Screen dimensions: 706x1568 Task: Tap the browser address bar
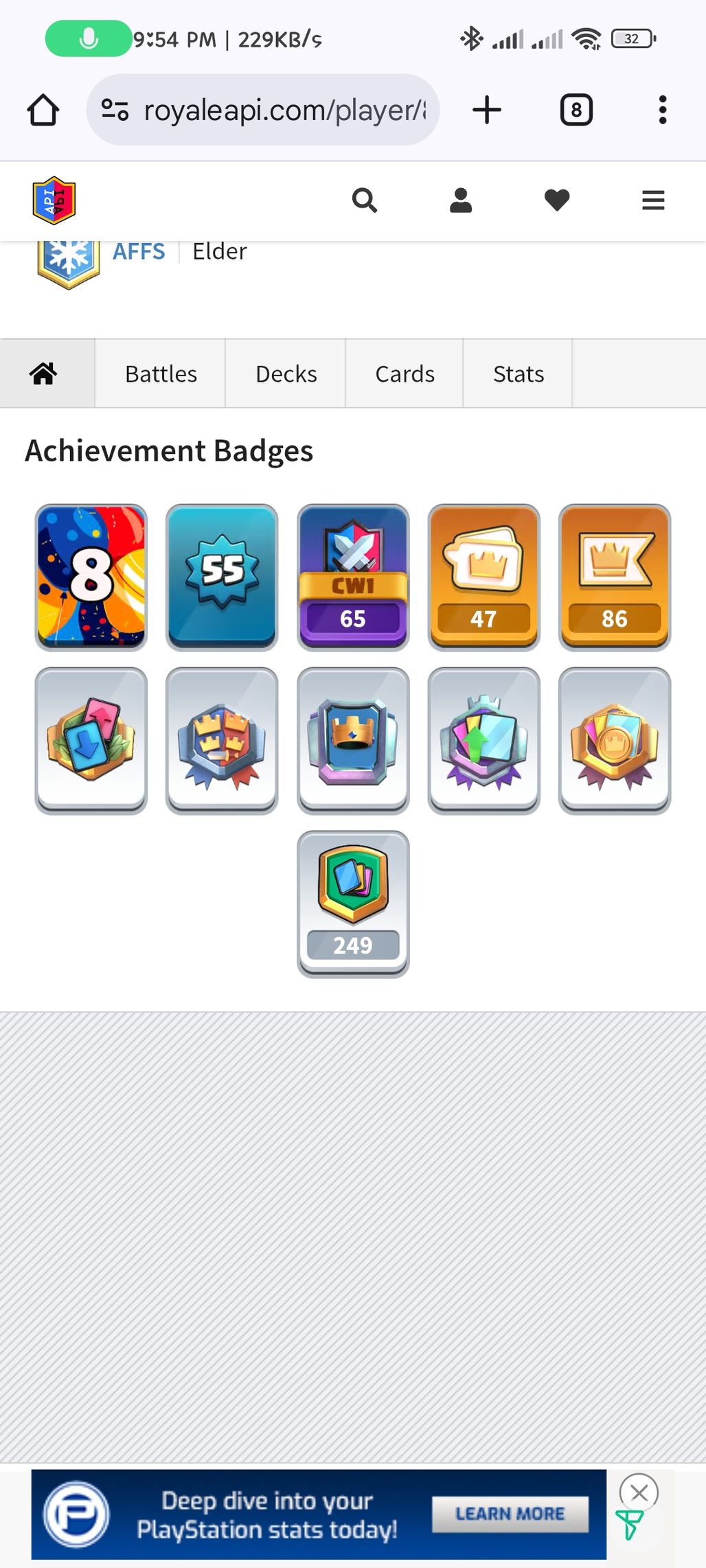point(275,110)
